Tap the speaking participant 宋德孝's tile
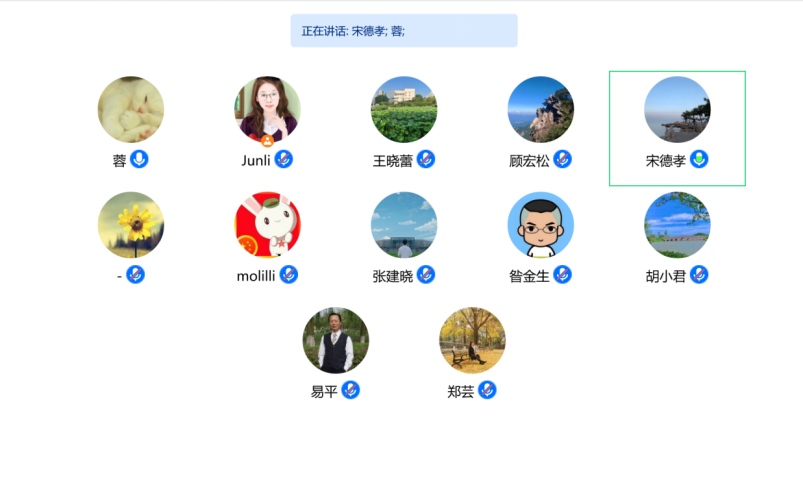This screenshot has height=478, width=803. pyautogui.click(x=677, y=110)
